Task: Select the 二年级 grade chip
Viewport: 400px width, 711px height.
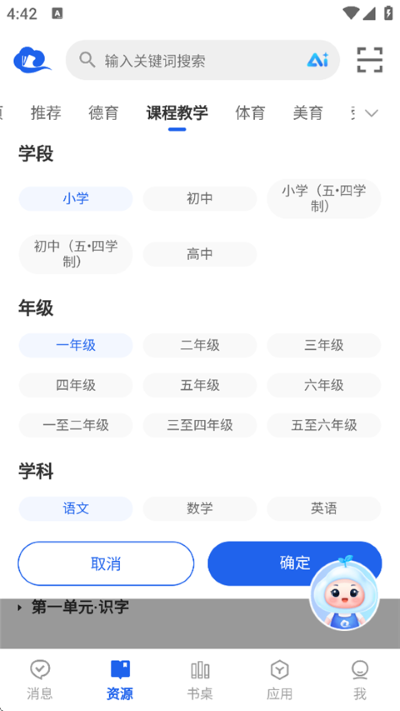Action: [200, 346]
